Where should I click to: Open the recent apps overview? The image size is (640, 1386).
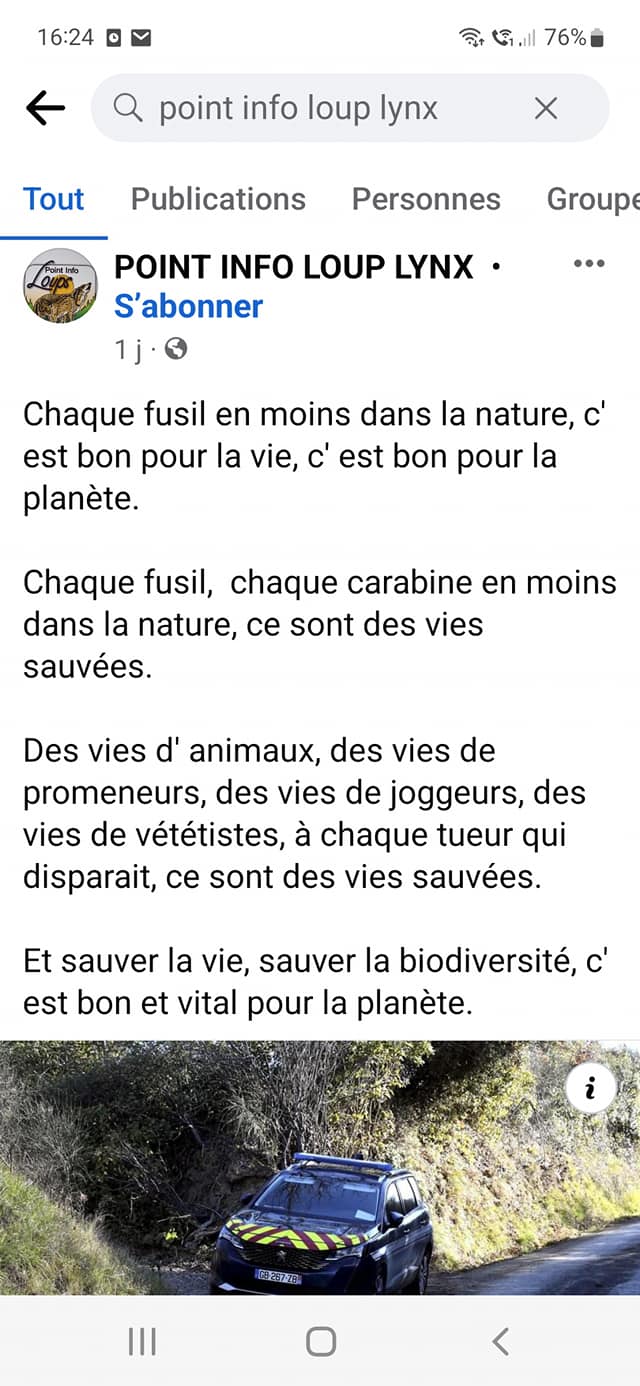point(142,1341)
